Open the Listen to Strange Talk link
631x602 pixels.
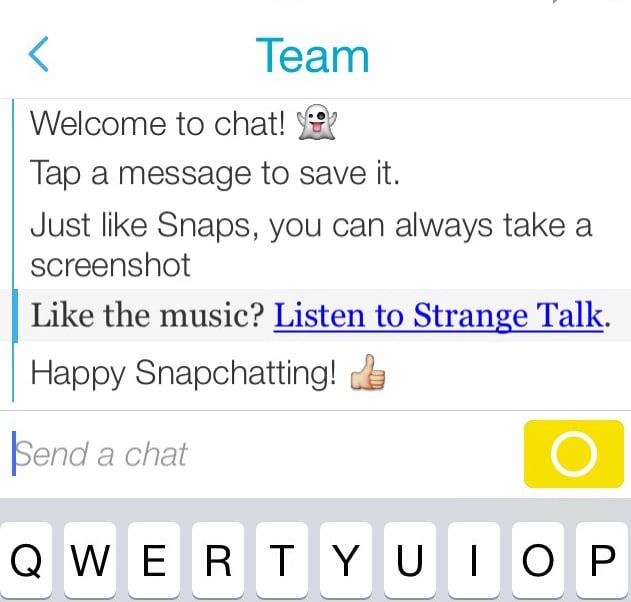click(439, 316)
